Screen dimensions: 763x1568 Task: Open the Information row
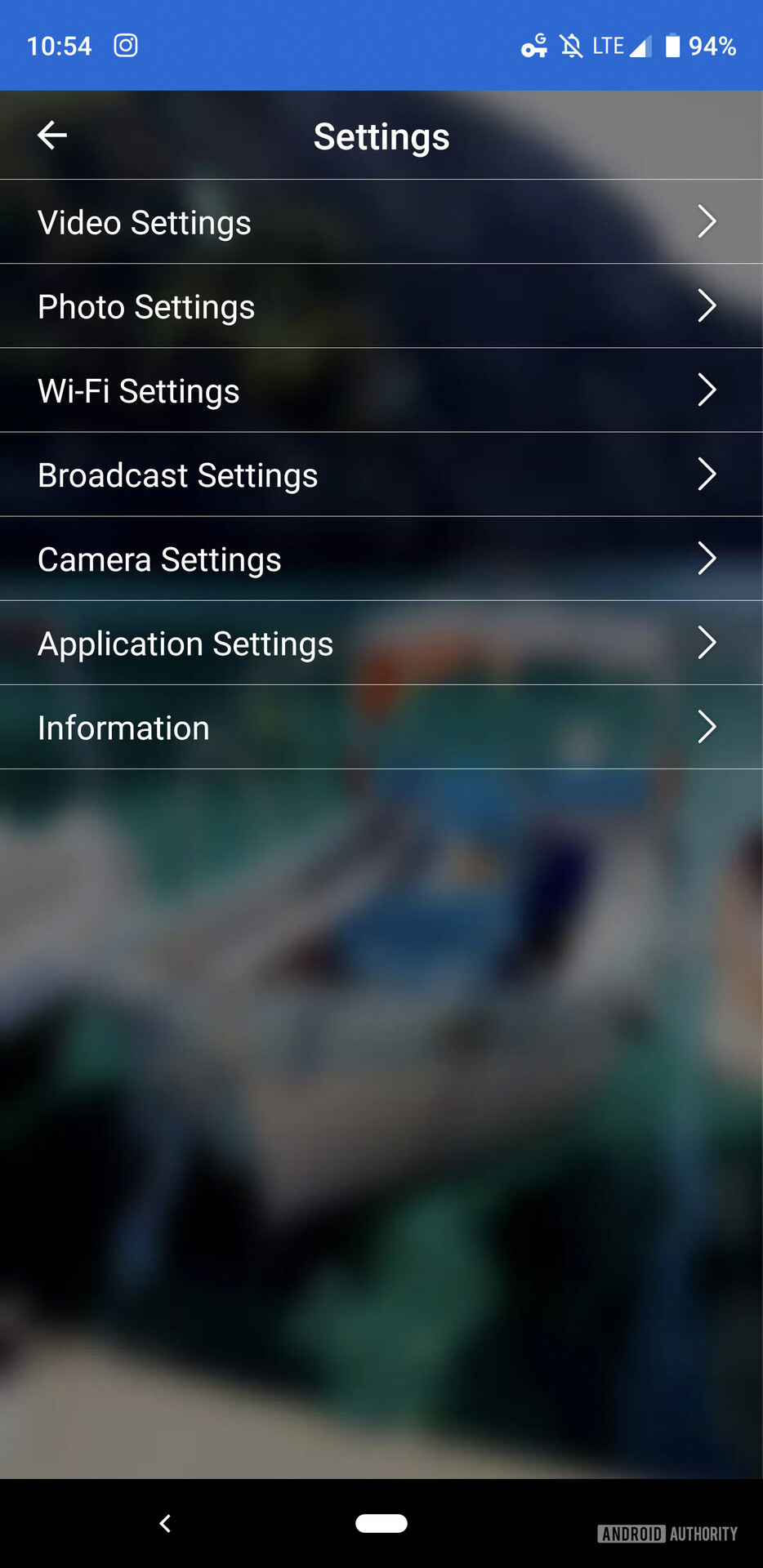381,728
